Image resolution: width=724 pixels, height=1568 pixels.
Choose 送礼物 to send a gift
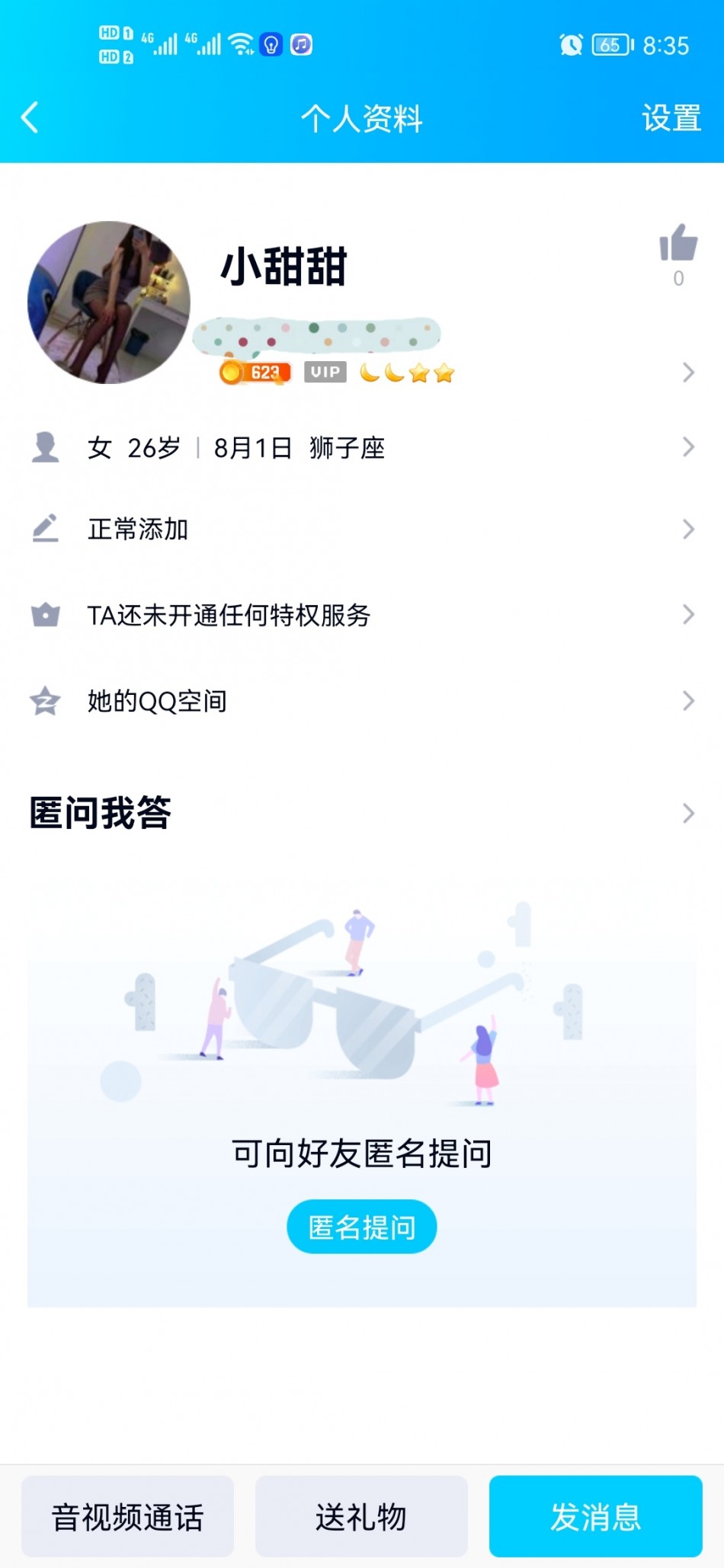pyautogui.click(x=361, y=1516)
